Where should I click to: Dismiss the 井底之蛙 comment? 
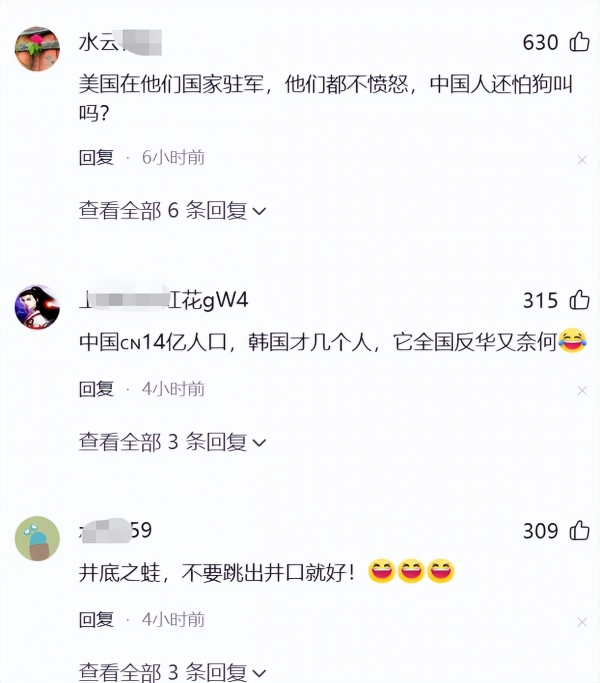coord(582,621)
